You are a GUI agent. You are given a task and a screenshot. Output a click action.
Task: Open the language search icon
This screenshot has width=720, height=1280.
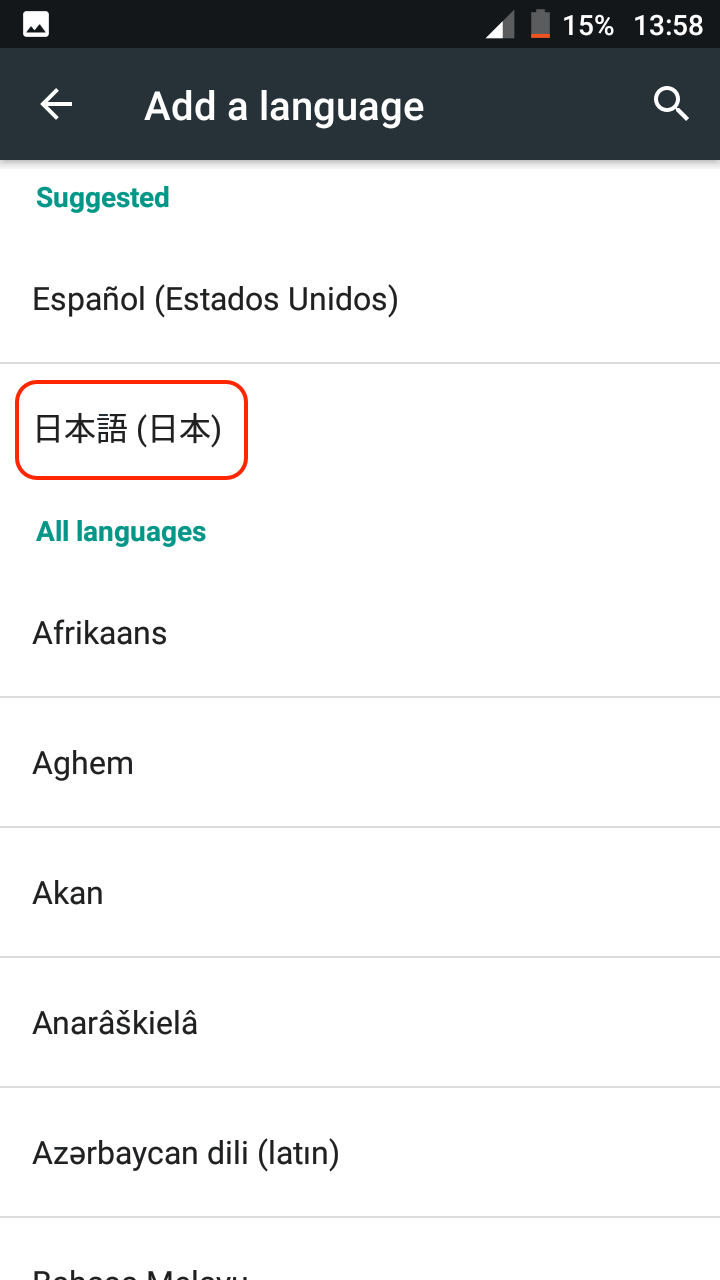671,104
